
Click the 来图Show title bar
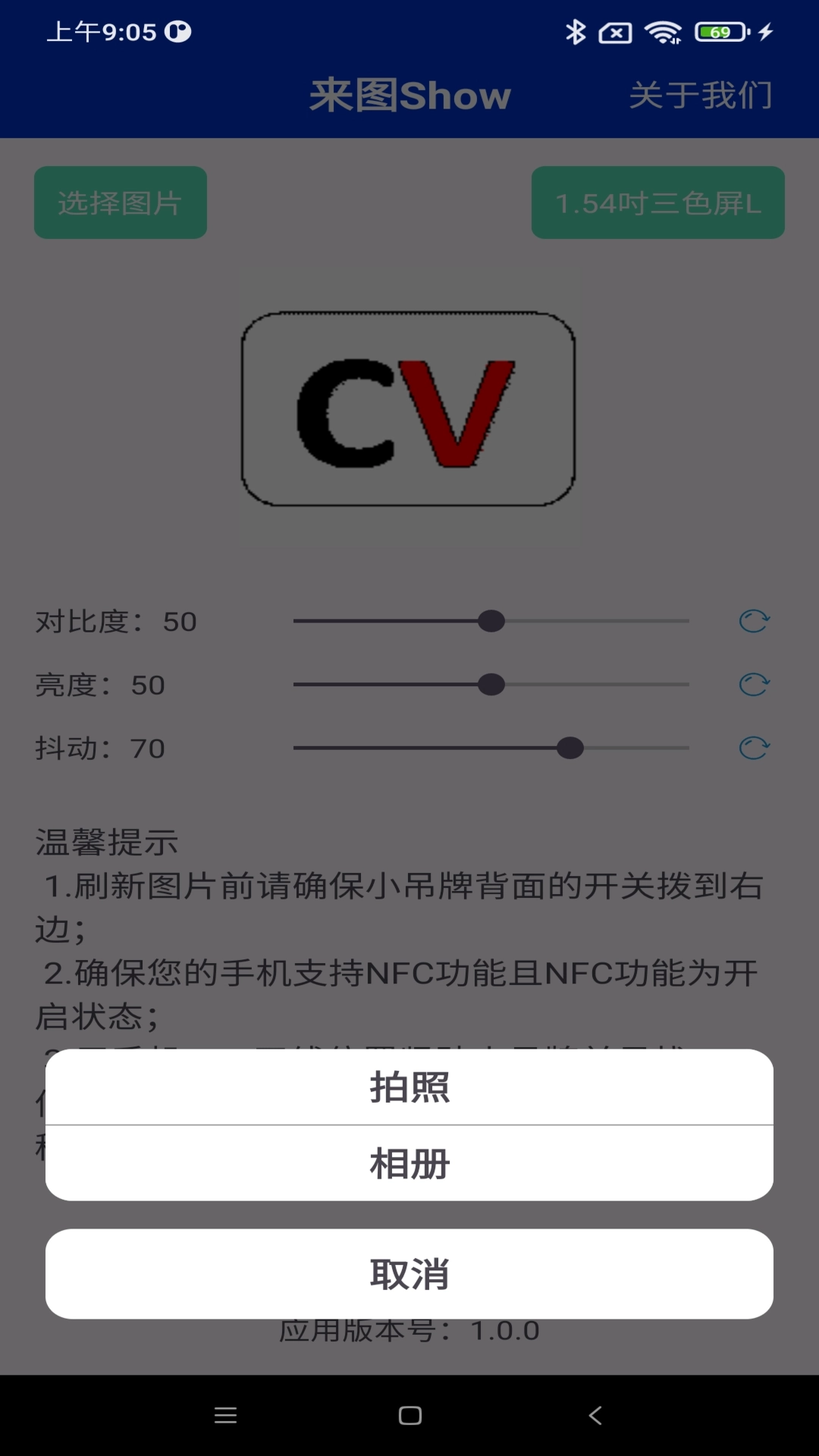pos(409,95)
